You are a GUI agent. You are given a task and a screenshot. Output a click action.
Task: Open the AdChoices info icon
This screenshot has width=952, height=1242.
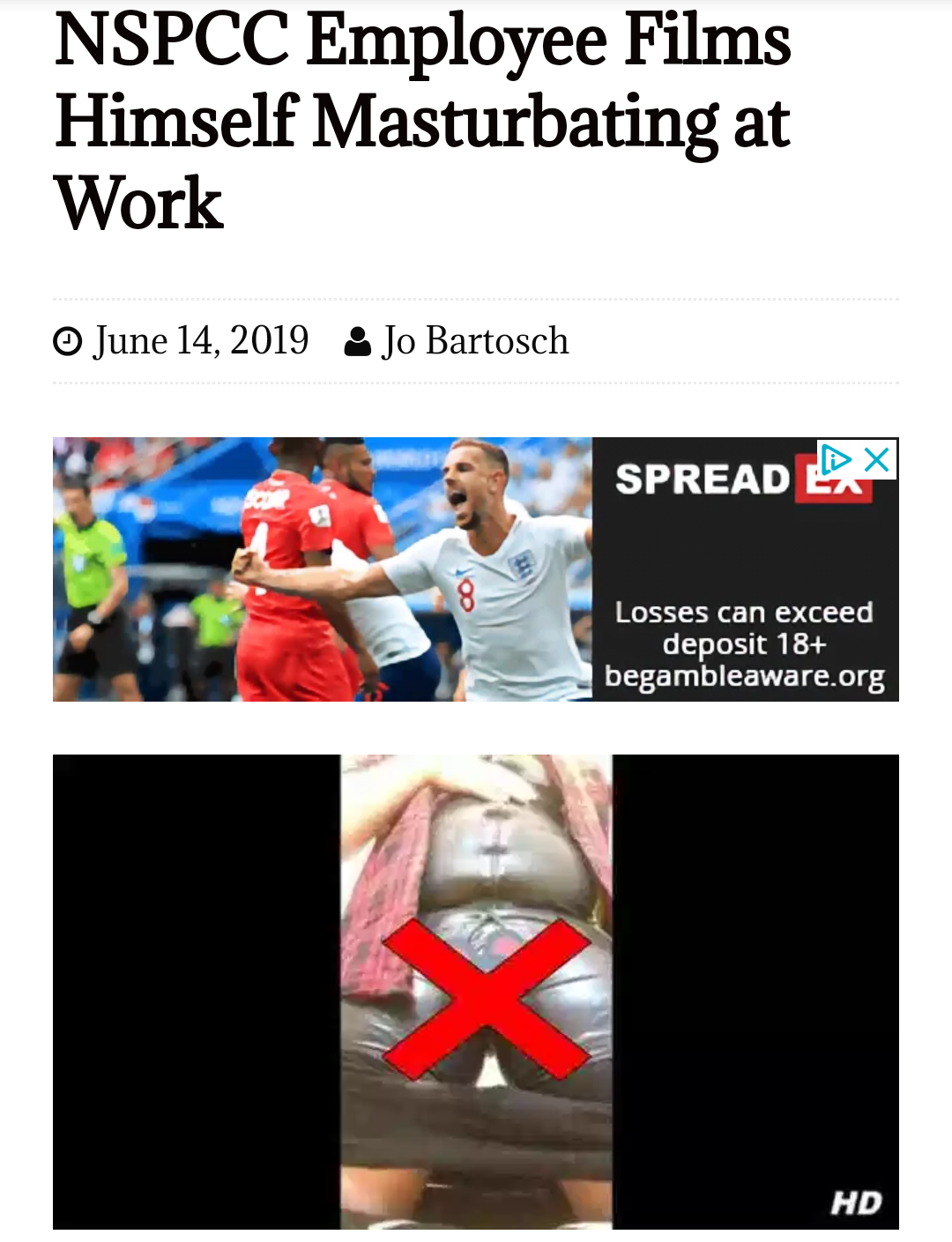point(836,459)
